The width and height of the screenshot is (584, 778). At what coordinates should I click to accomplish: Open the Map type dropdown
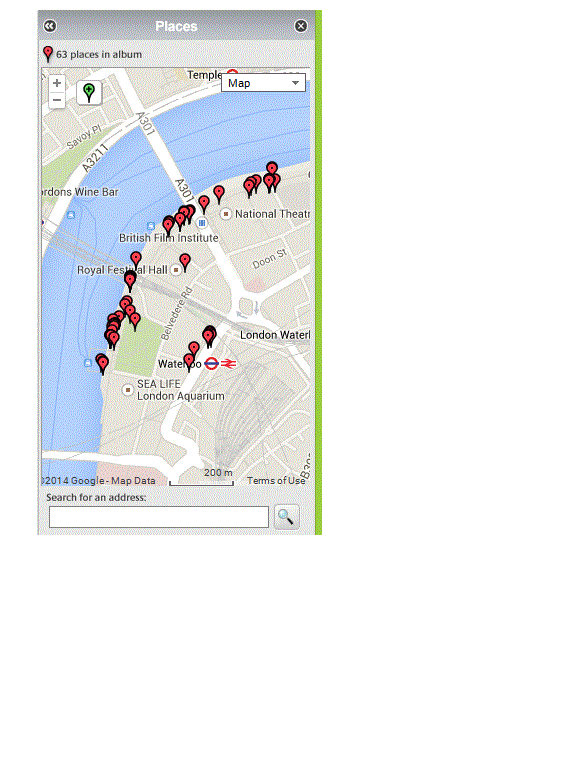pos(263,83)
